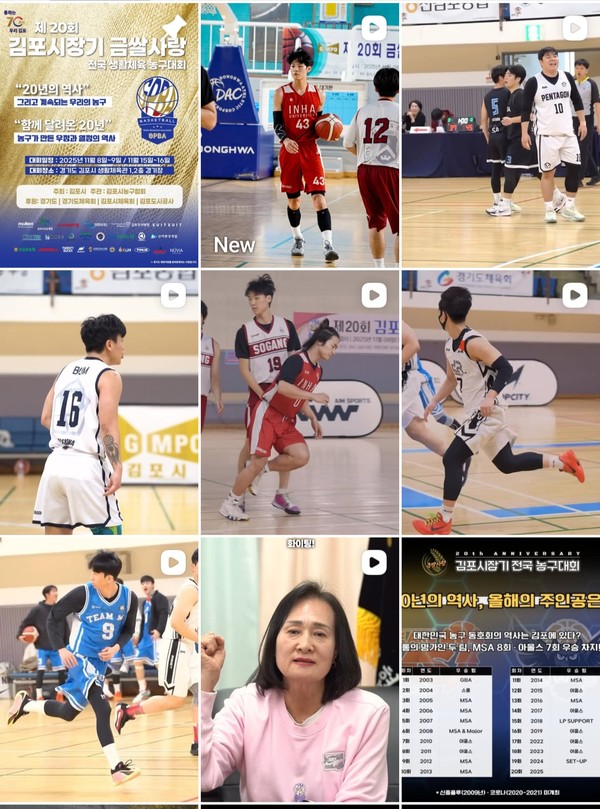Open the reel of the masked player with orange shoes
600x809 pixels.
pos(500,402)
